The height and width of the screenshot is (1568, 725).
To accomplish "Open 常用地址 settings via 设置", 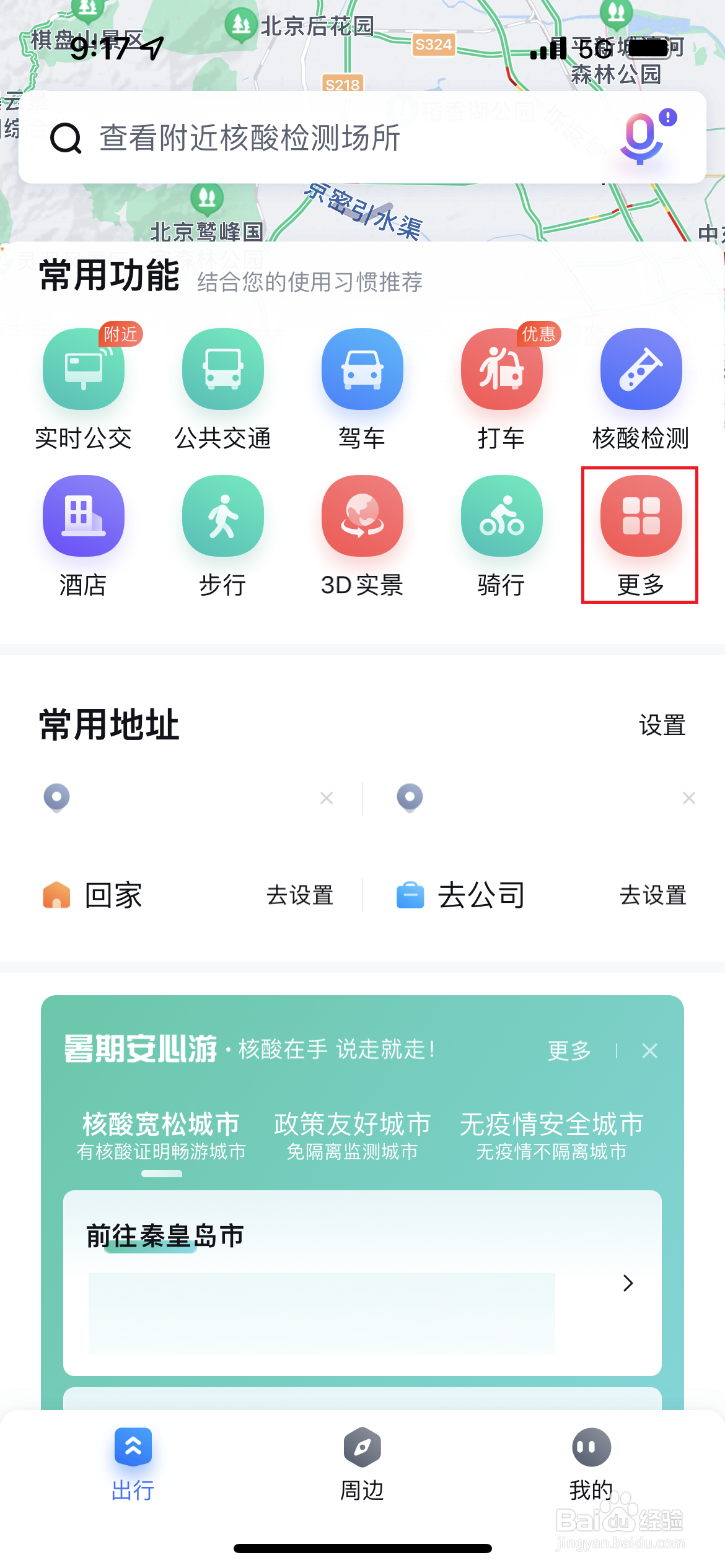I will point(661,726).
